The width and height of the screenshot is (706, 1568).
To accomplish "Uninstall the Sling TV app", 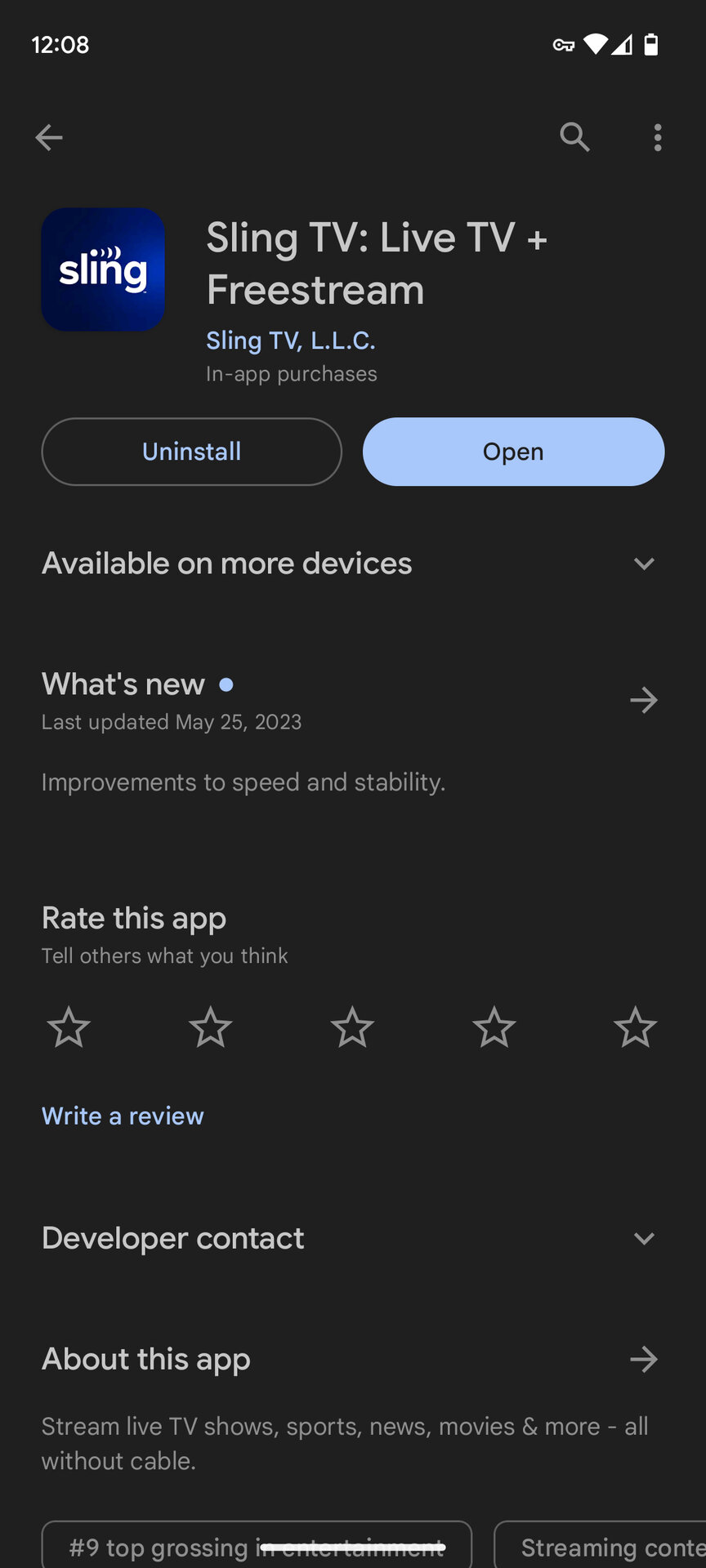I will click(x=191, y=452).
